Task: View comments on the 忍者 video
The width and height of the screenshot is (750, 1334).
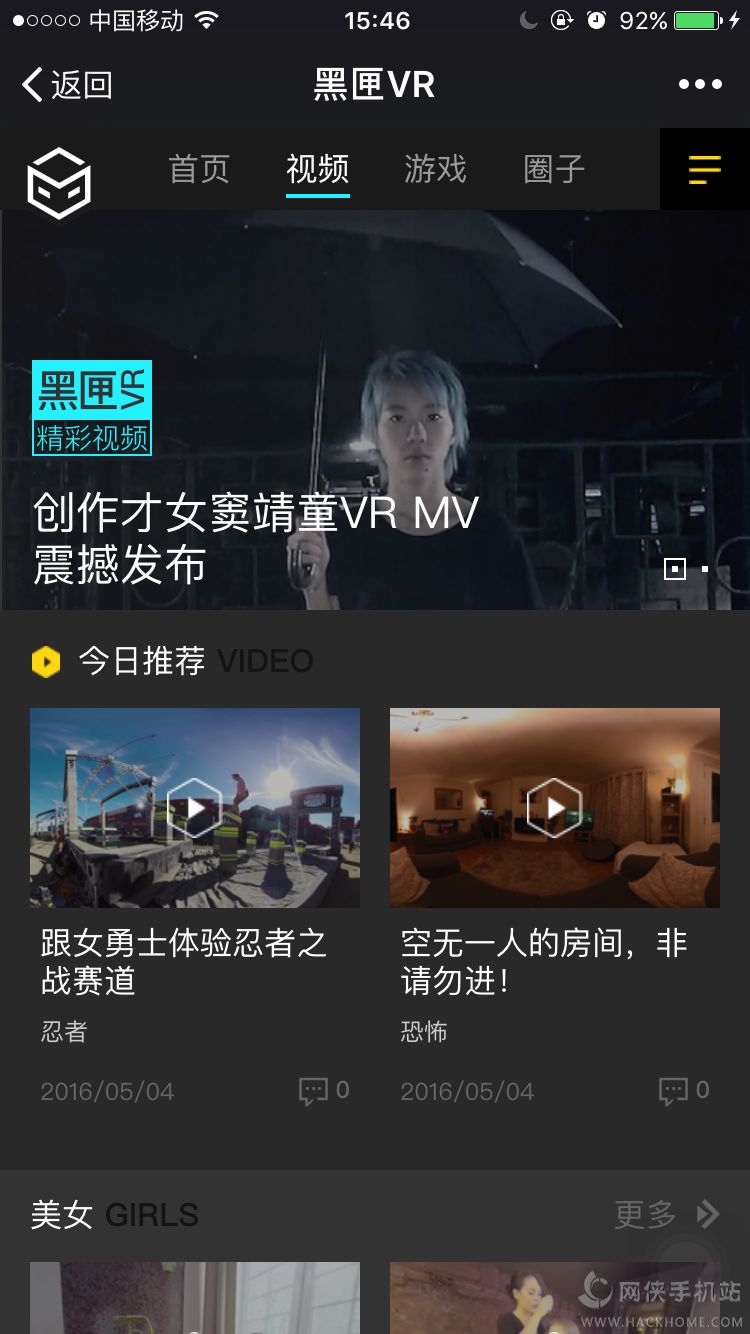Action: [324, 1090]
